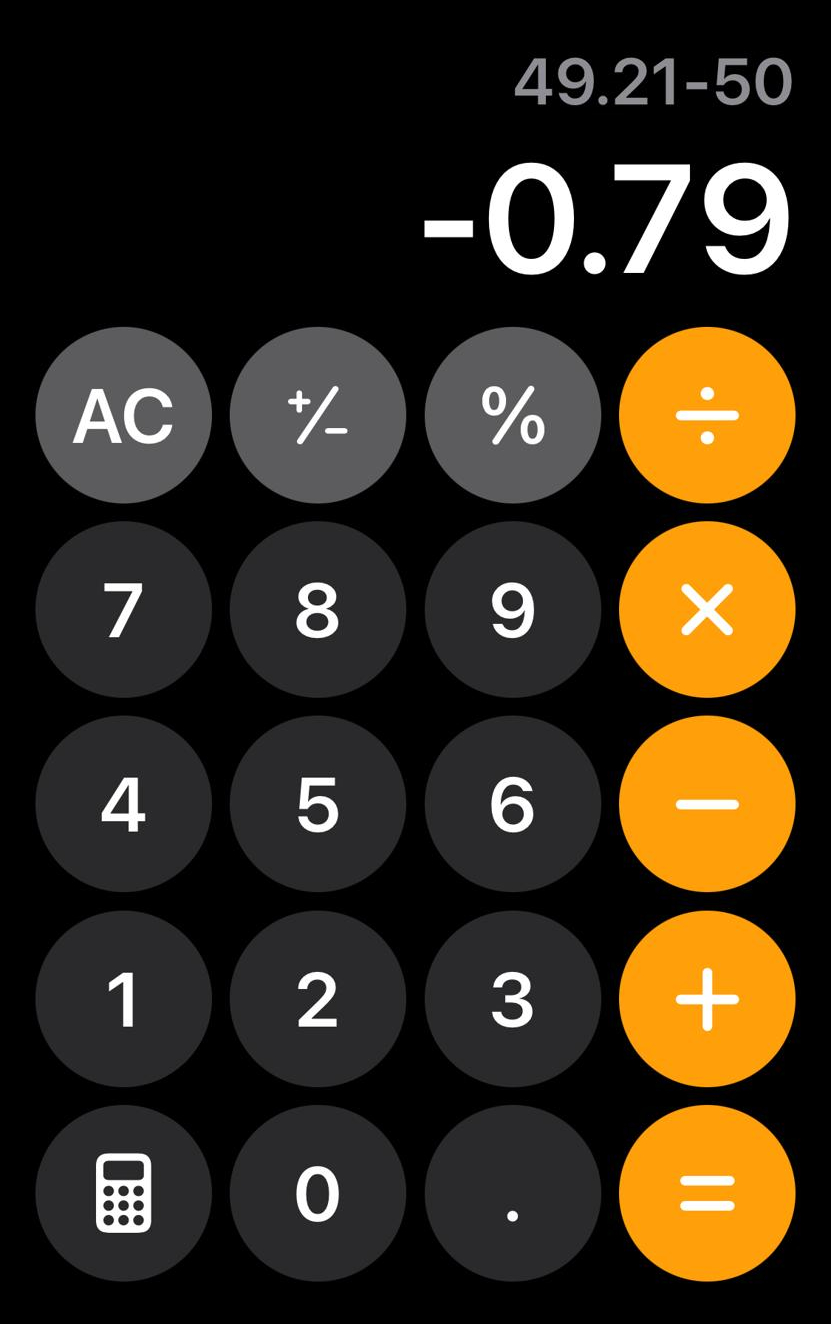Apply the percent key
831x1324 pixels.
(x=513, y=415)
